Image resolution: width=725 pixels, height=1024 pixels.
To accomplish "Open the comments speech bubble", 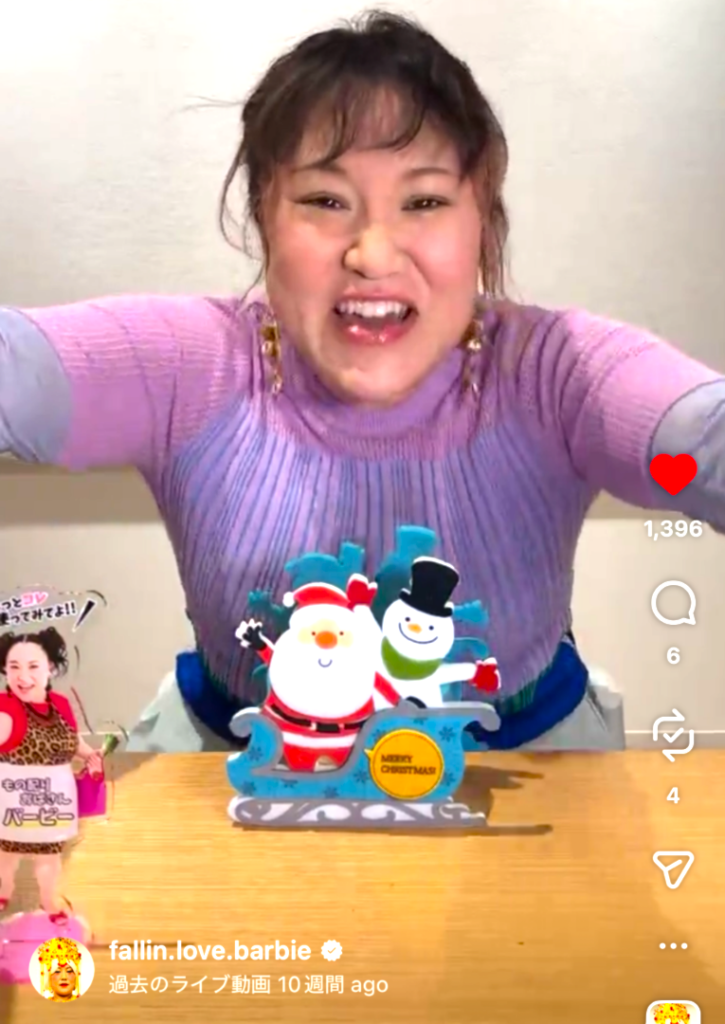I will click(673, 603).
